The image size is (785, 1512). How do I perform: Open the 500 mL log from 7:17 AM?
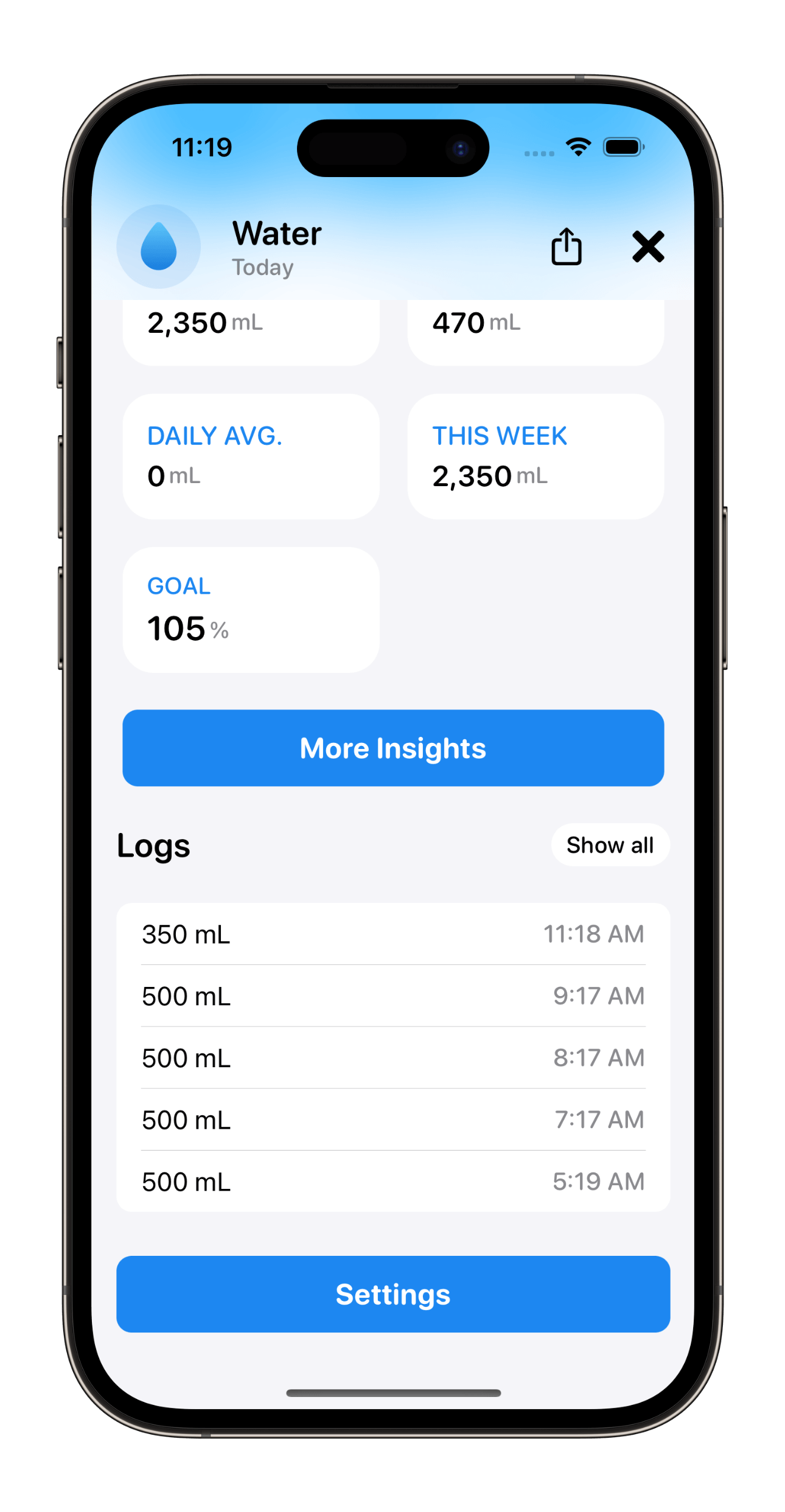393,1120
